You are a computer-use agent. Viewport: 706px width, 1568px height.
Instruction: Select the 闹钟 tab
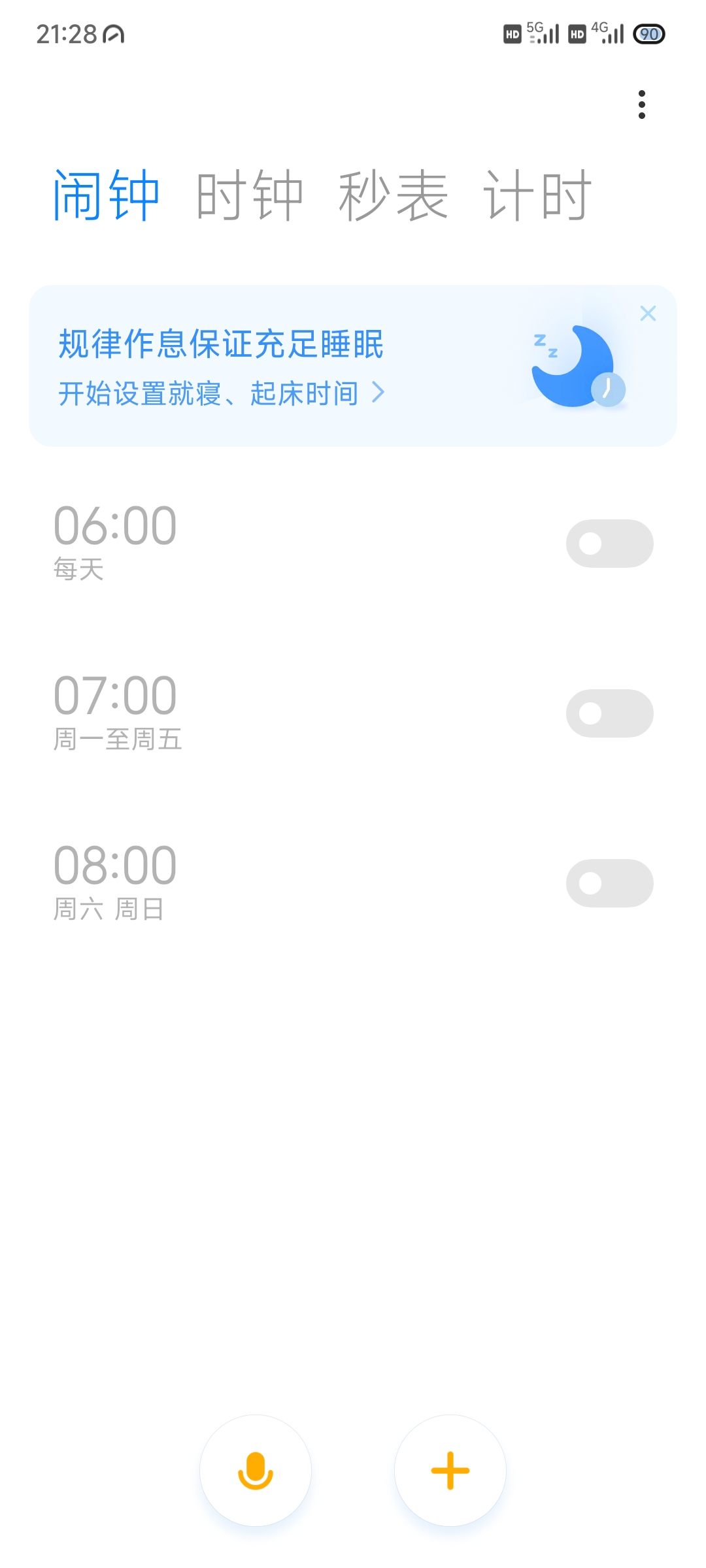pyautogui.click(x=107, y=195)
